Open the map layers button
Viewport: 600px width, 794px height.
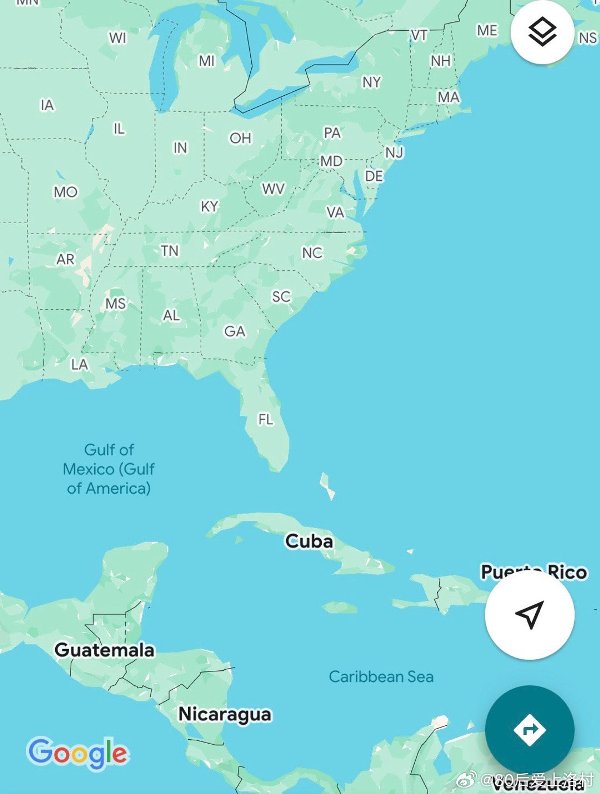pos(542,32)
